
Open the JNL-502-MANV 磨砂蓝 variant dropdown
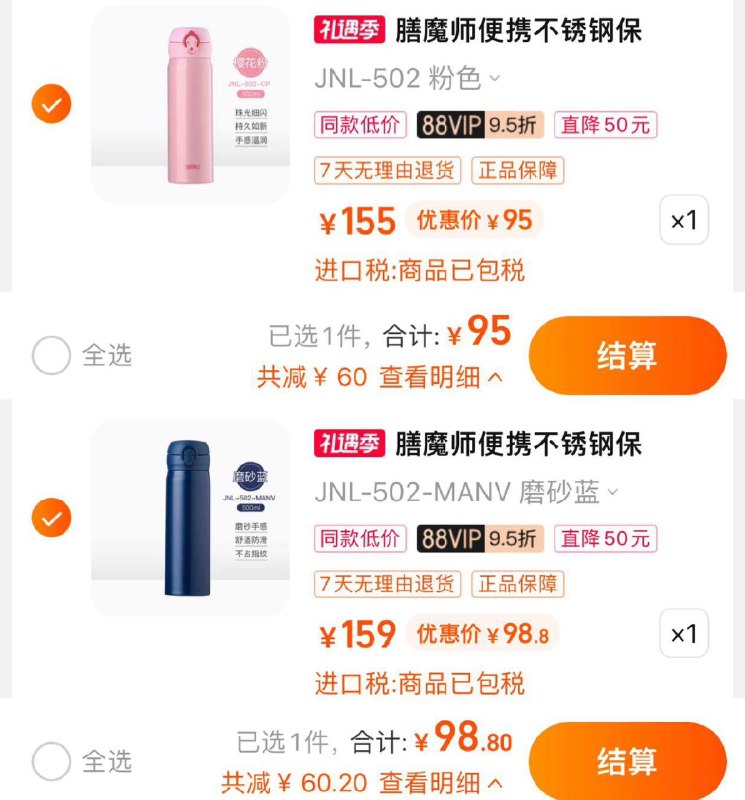pyautogui.click(x=467, y=492)
